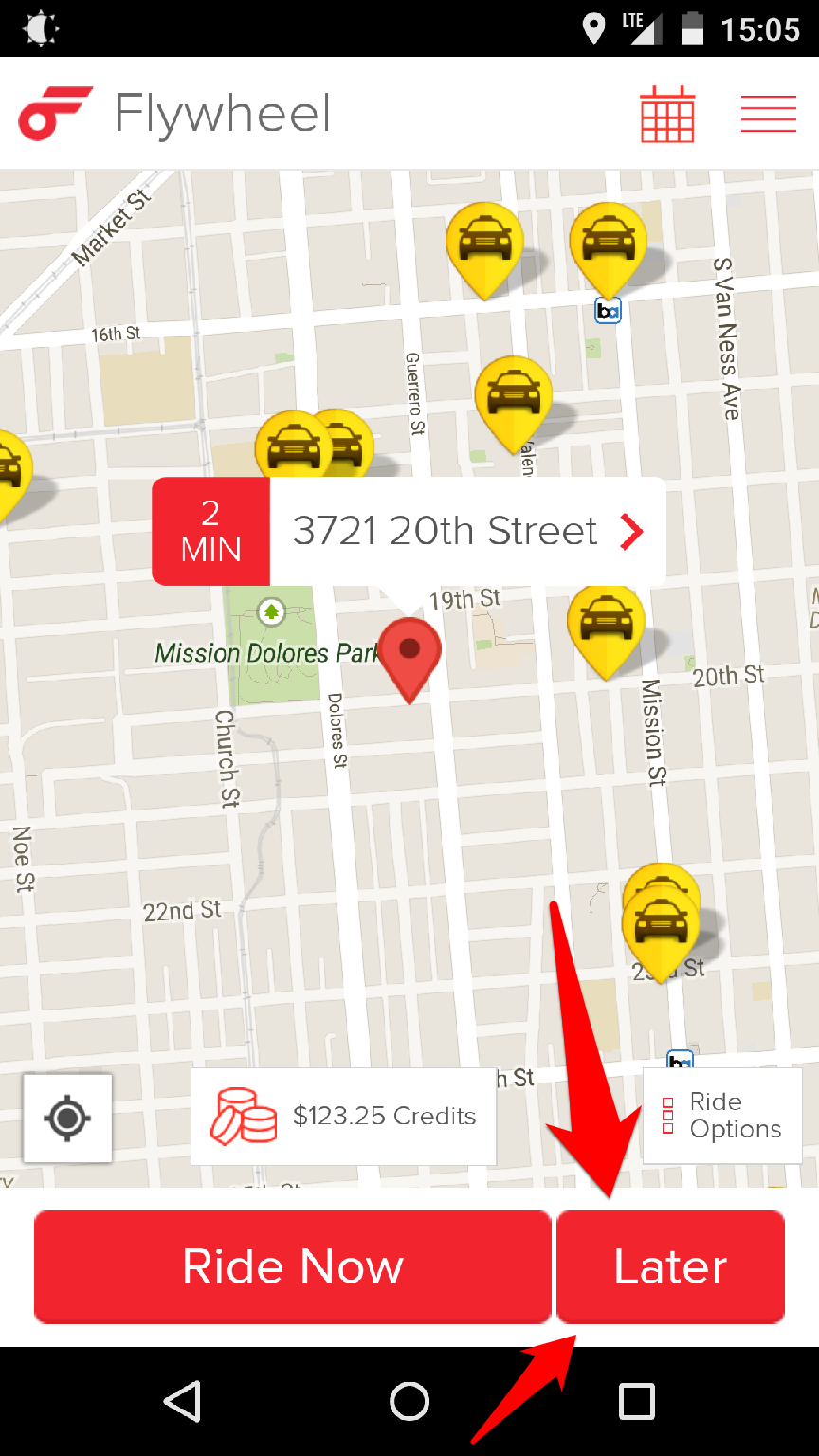View the $123.25 Credits balance
Screen dimensions: 819x1456
(x=343, y=1116)
